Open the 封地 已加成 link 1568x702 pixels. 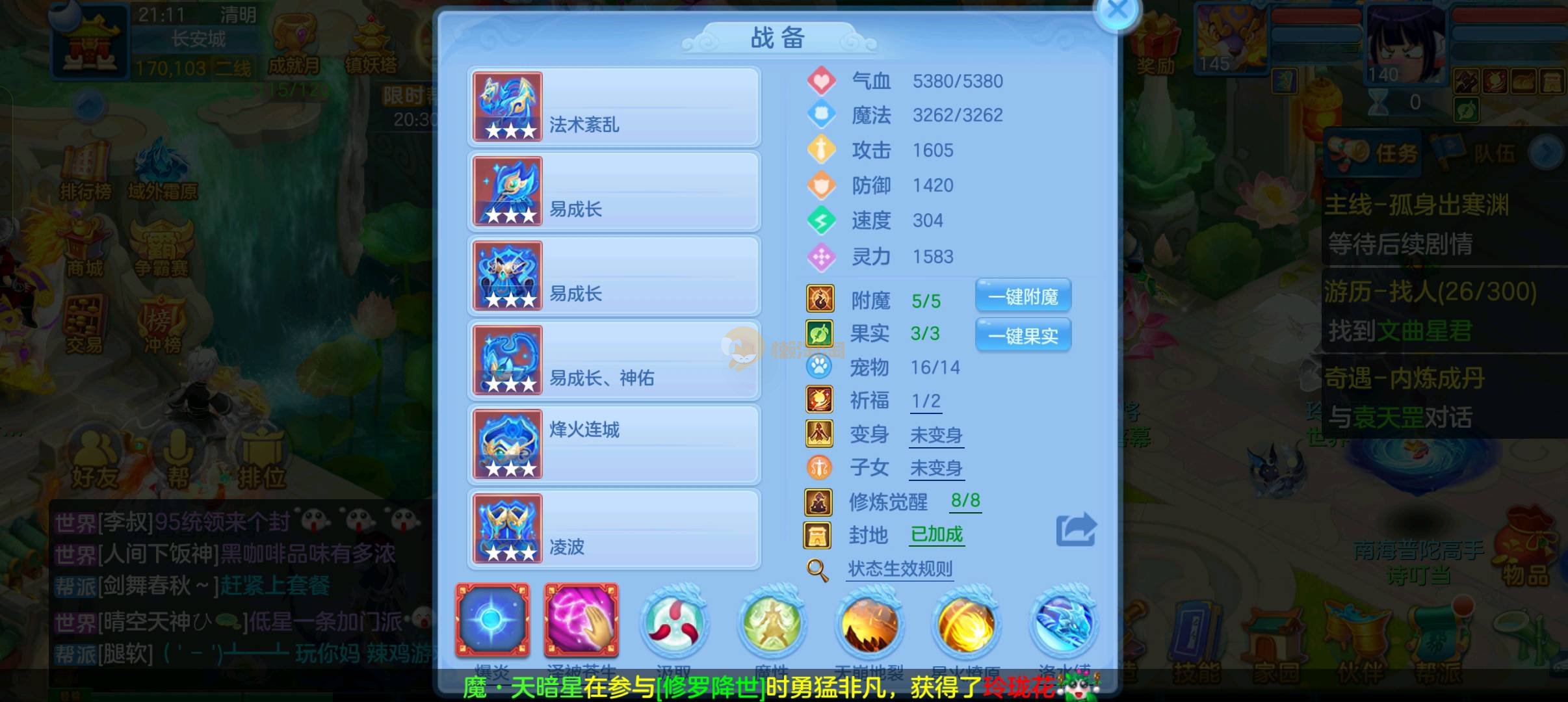[936, 534]
